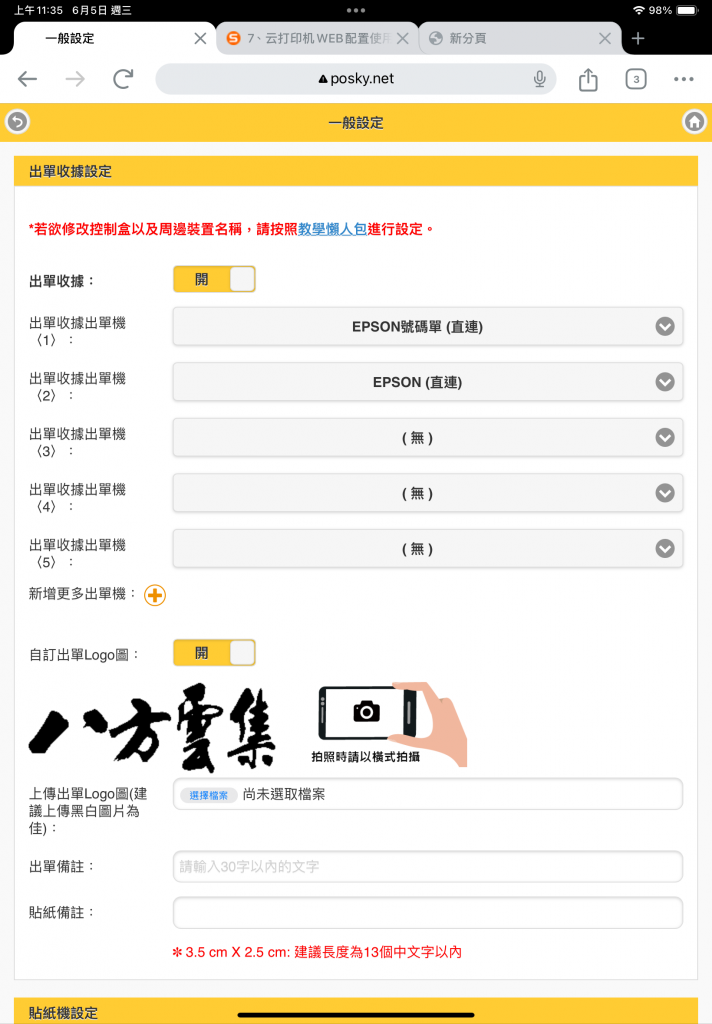Go to home via house icon
712x1024 pixels.
(694, 121)
